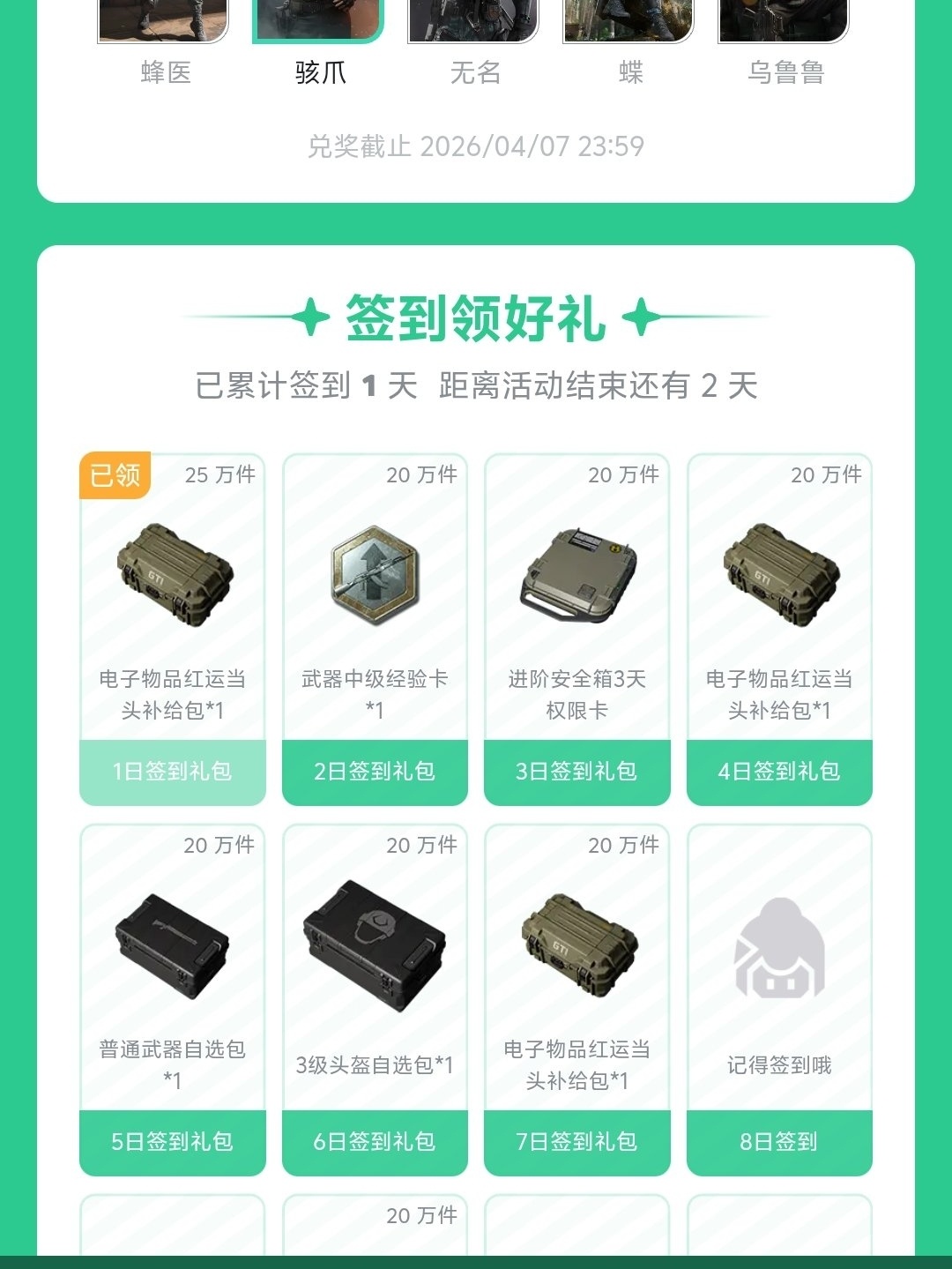Claim the 2日签到礼包 reward
952x1269 pixels.
375,772
